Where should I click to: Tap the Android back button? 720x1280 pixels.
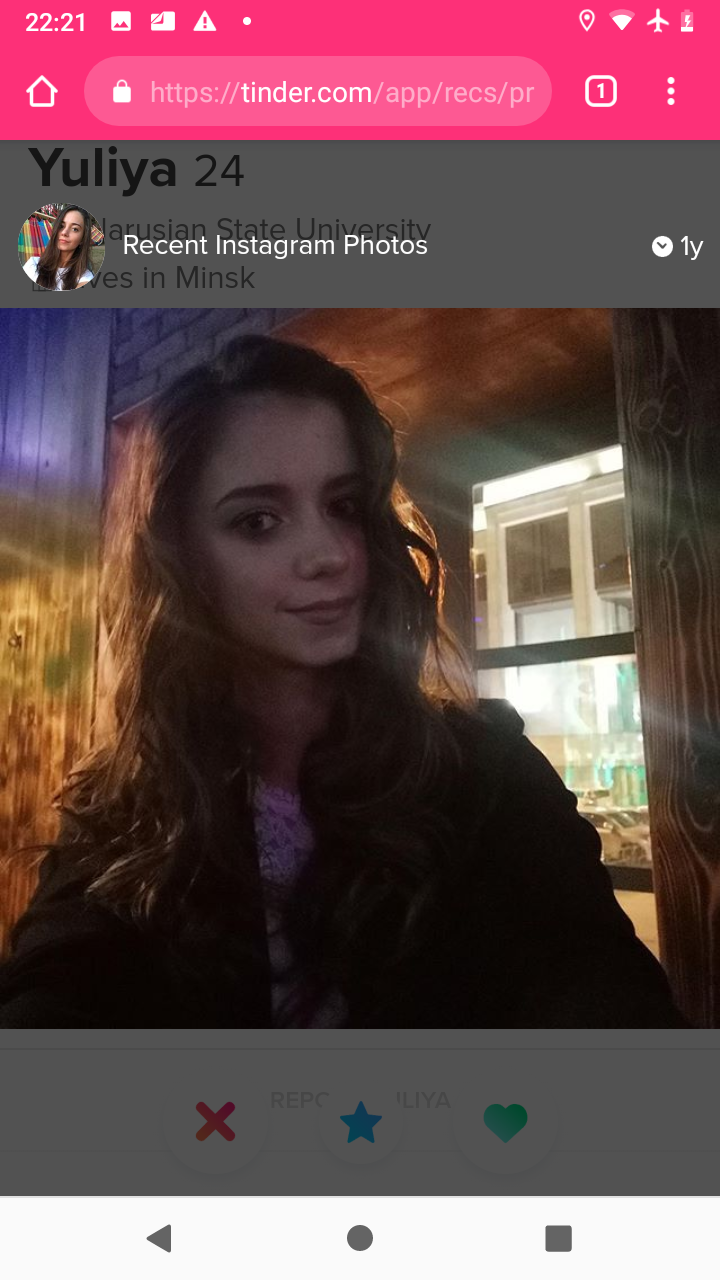159,1238
